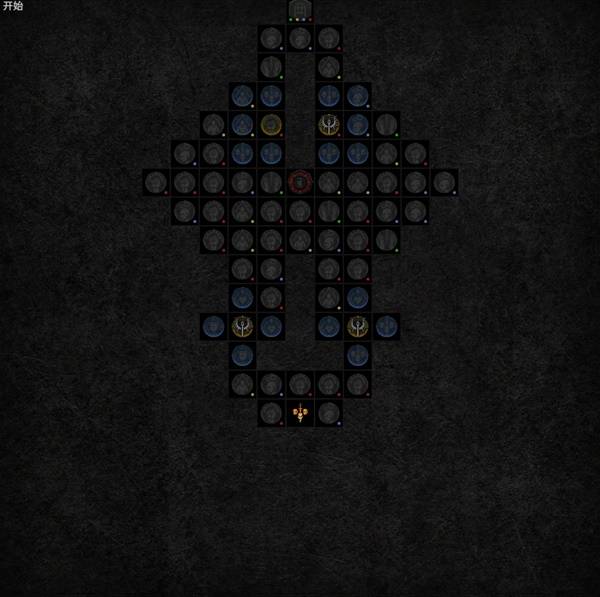The image size is (600, 597).
Task: Select the gold rare node right of the upper gap
Action: (329, 125)
